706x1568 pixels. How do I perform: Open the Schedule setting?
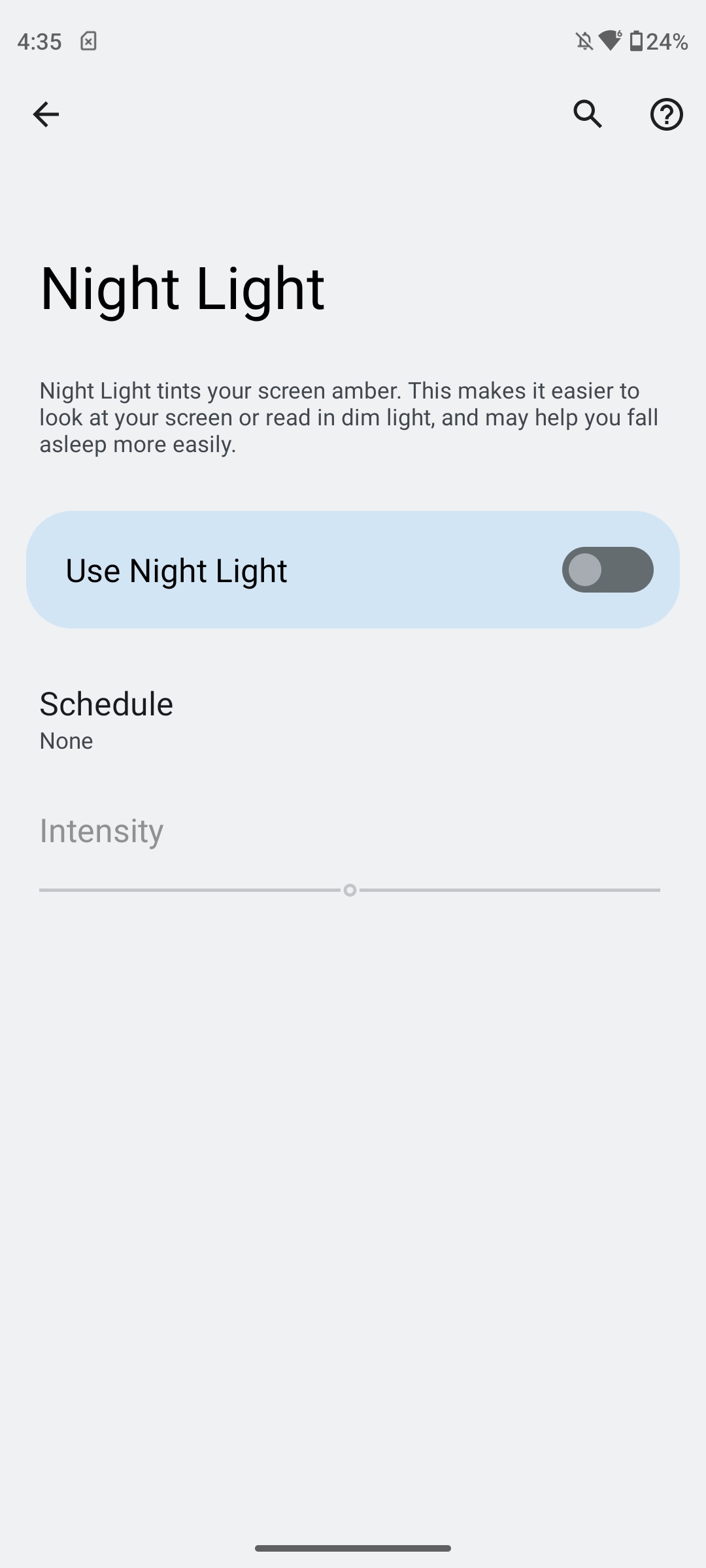(x=353, y=719)
